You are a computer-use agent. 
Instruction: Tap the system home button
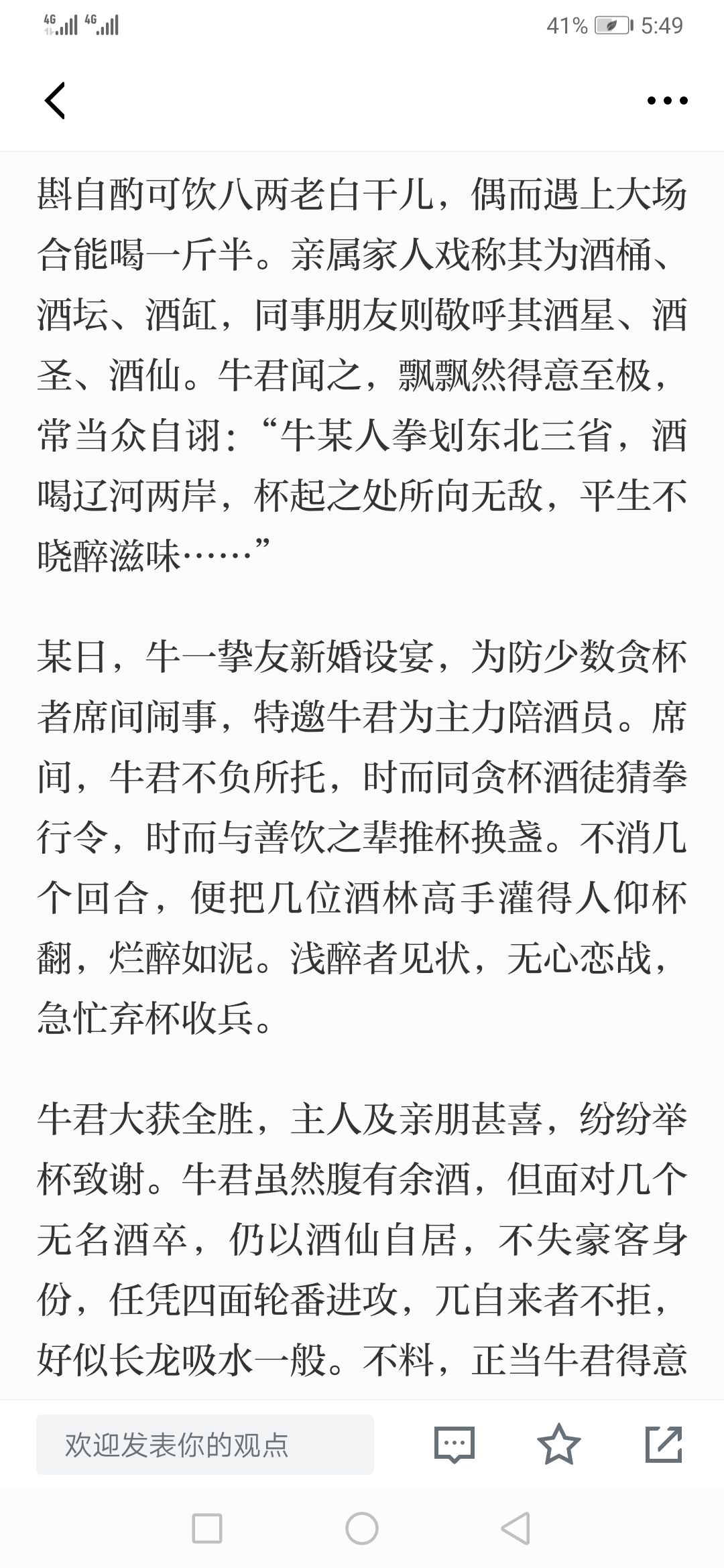tap(362, 1528)
